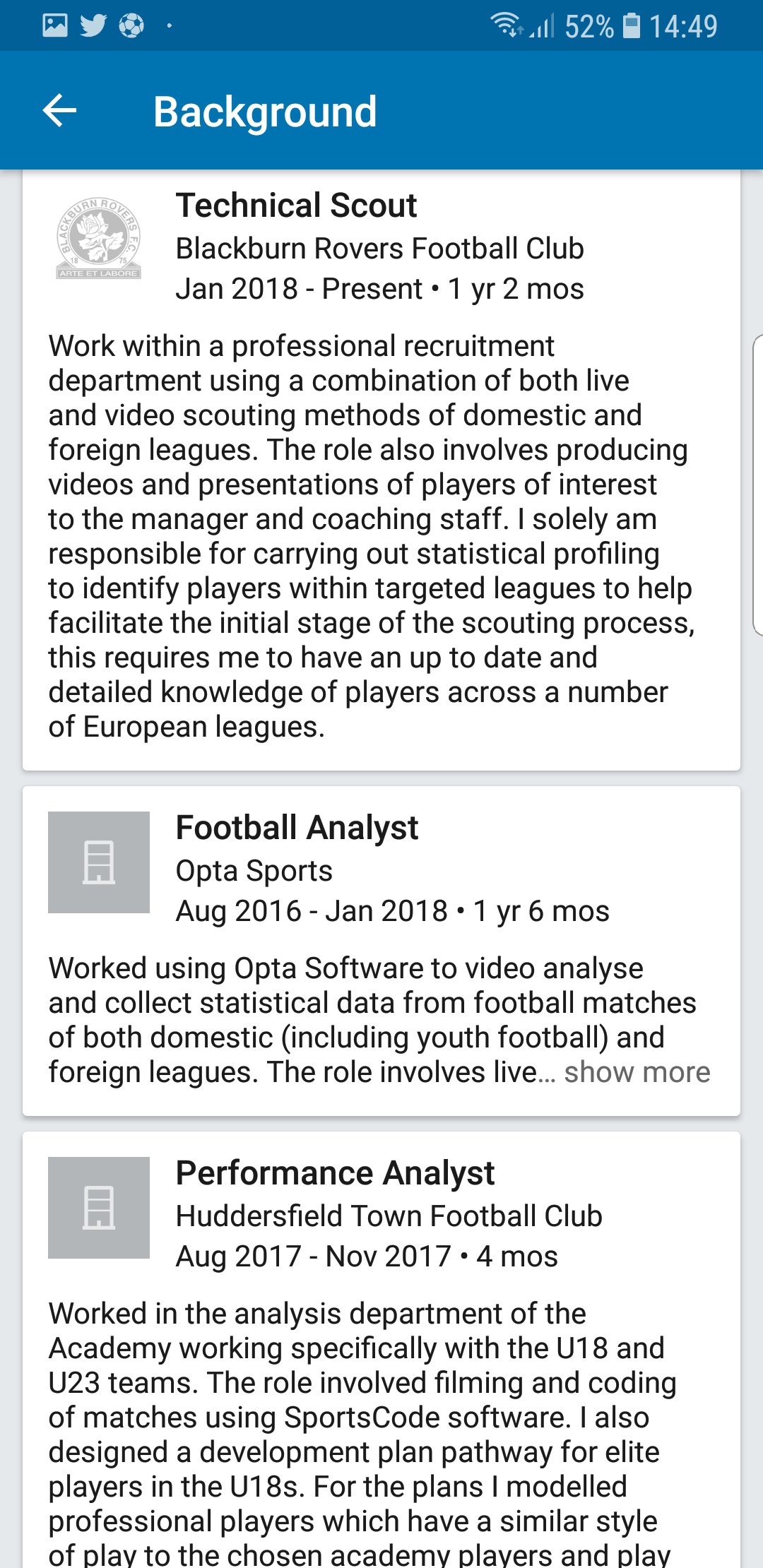
Task: Go back from the Background screen
Action: pos(60,111)
